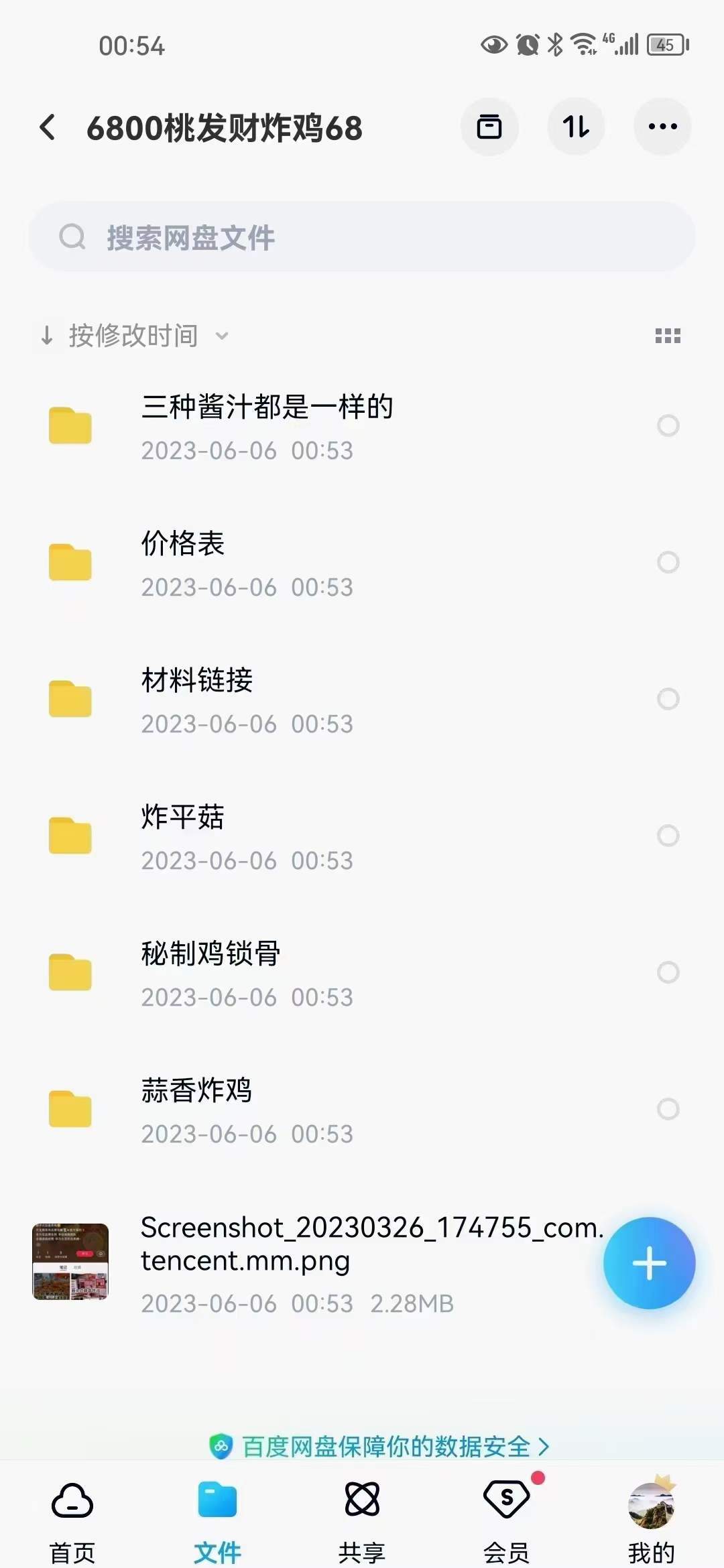Select the checkbox for 三种酱汁都是一样的
724x1568 pixels.
669,426
